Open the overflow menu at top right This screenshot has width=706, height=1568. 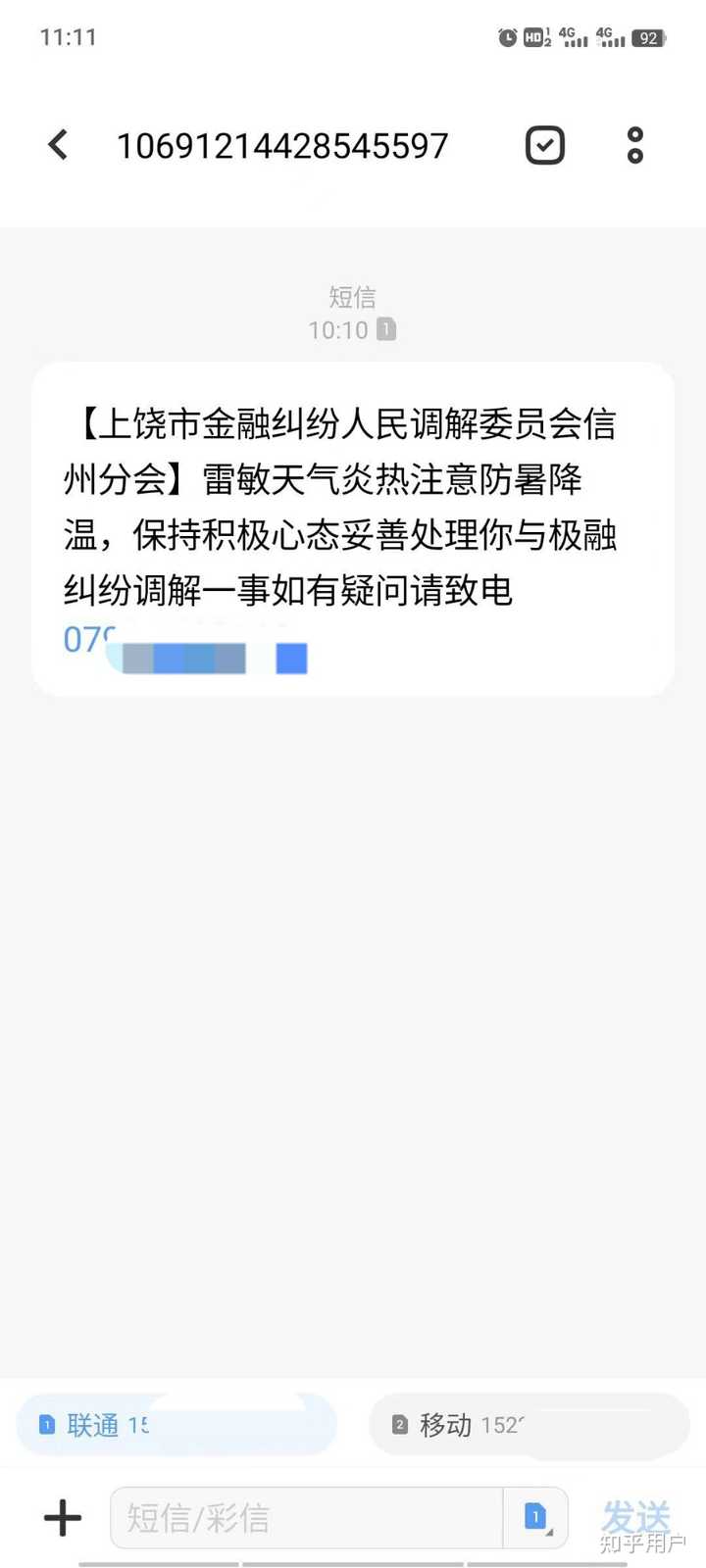634,143
